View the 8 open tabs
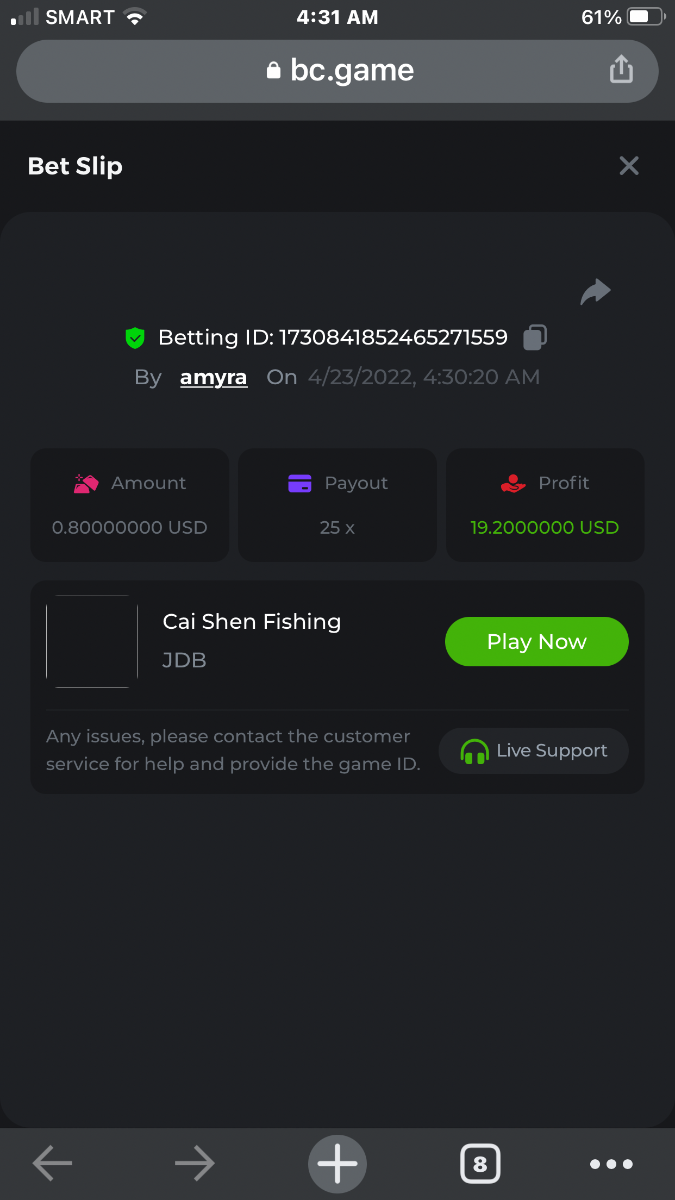The height and width of the screenshot is (1200, 675). click(x=480, y=1163)
